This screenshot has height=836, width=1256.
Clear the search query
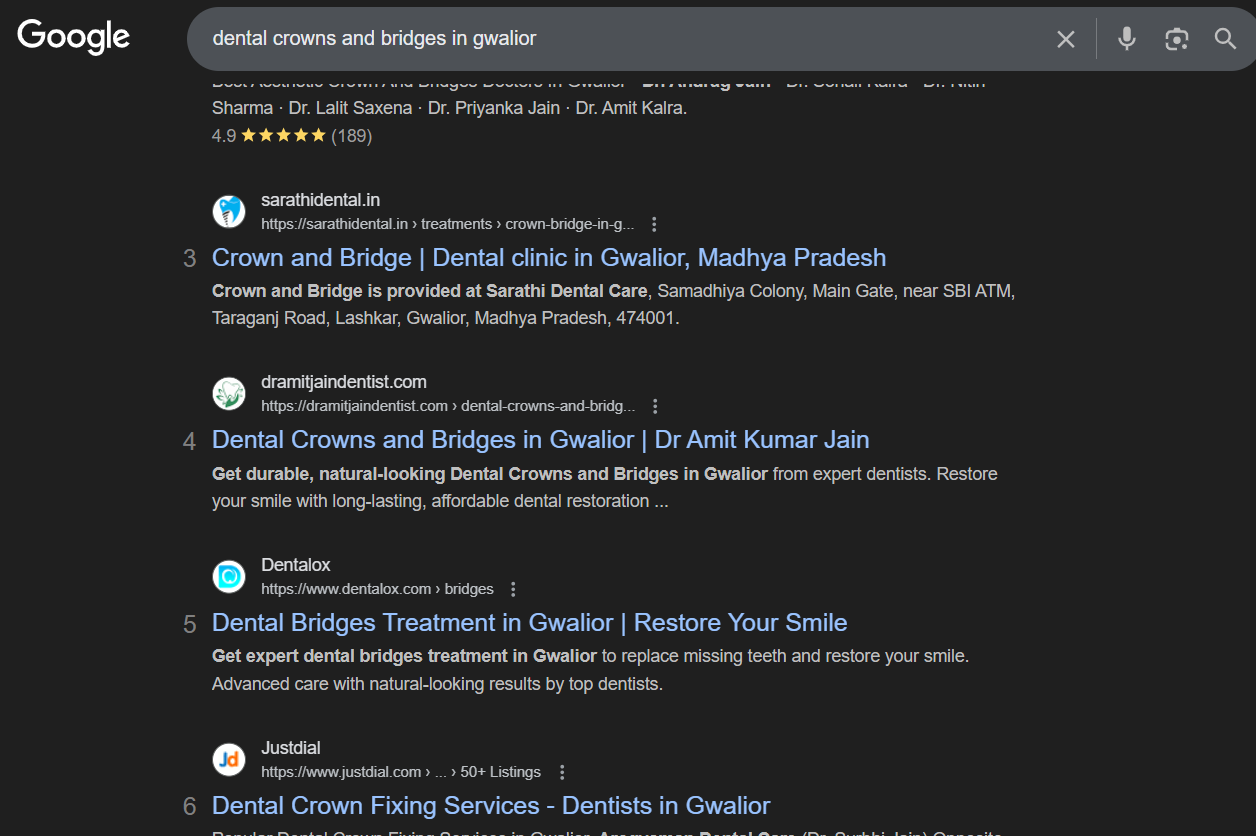tap(1066, 39)
